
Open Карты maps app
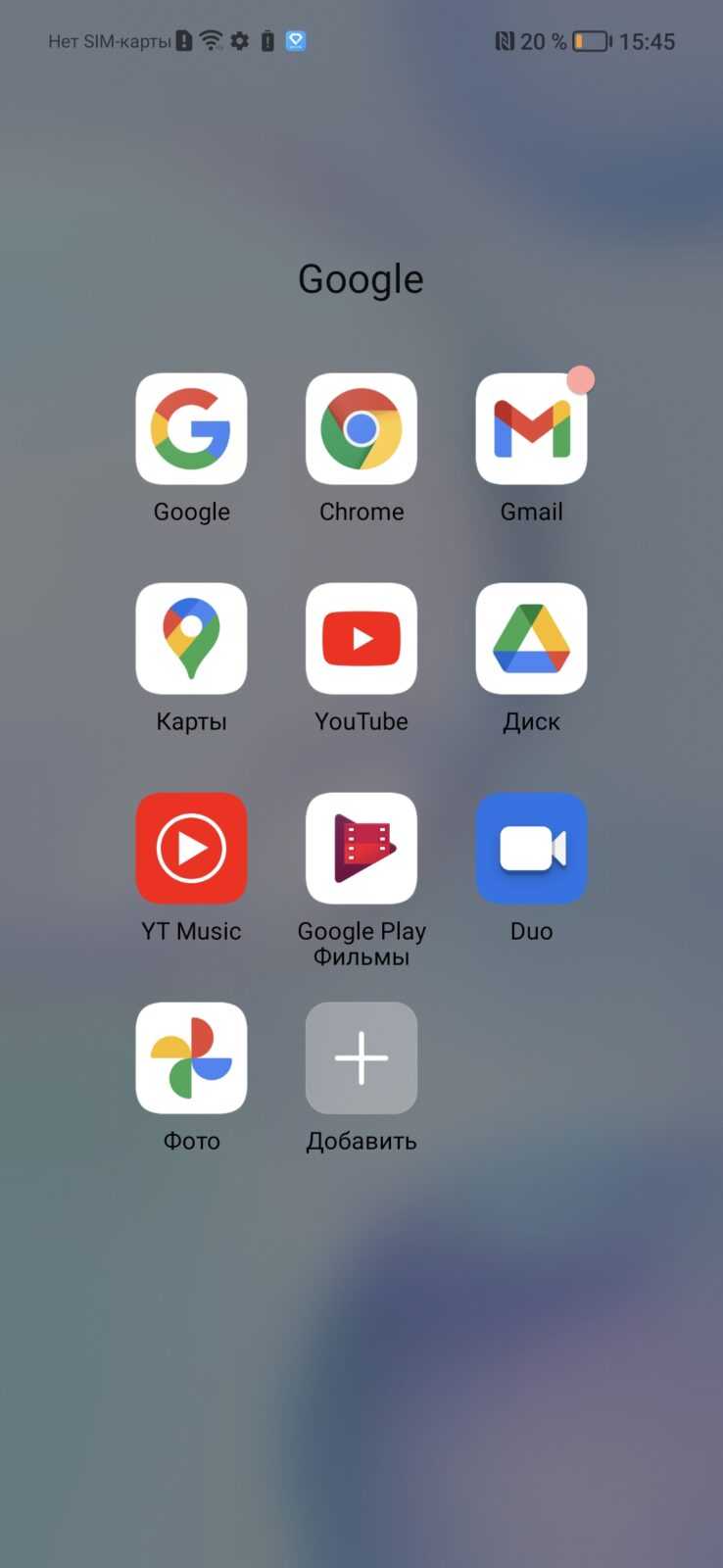(x=191, y=639)
